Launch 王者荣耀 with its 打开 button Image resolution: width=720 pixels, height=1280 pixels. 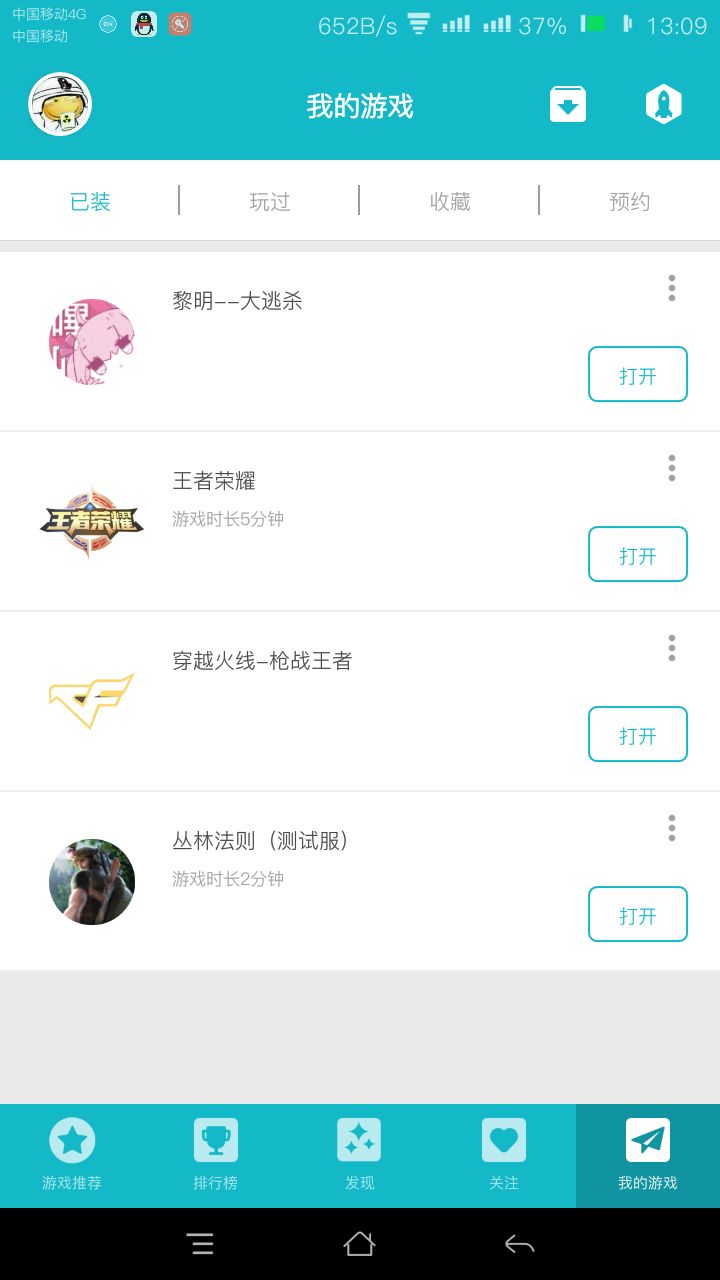[x=638, y=555]
